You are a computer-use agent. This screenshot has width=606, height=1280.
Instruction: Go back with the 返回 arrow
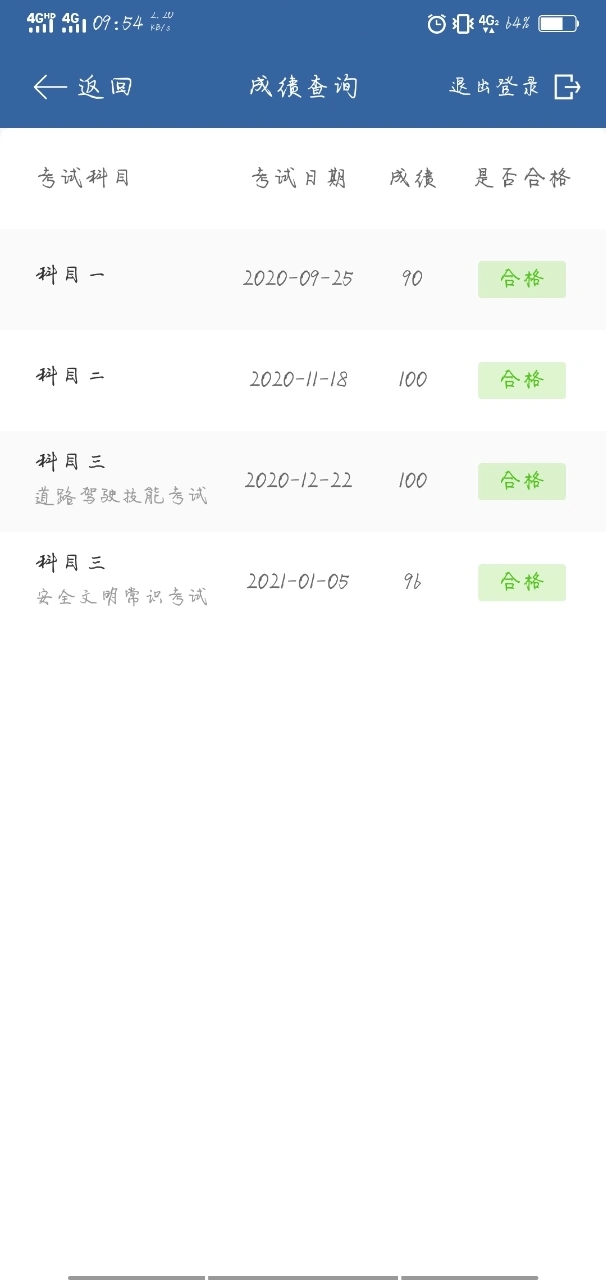tap(83, 87)
